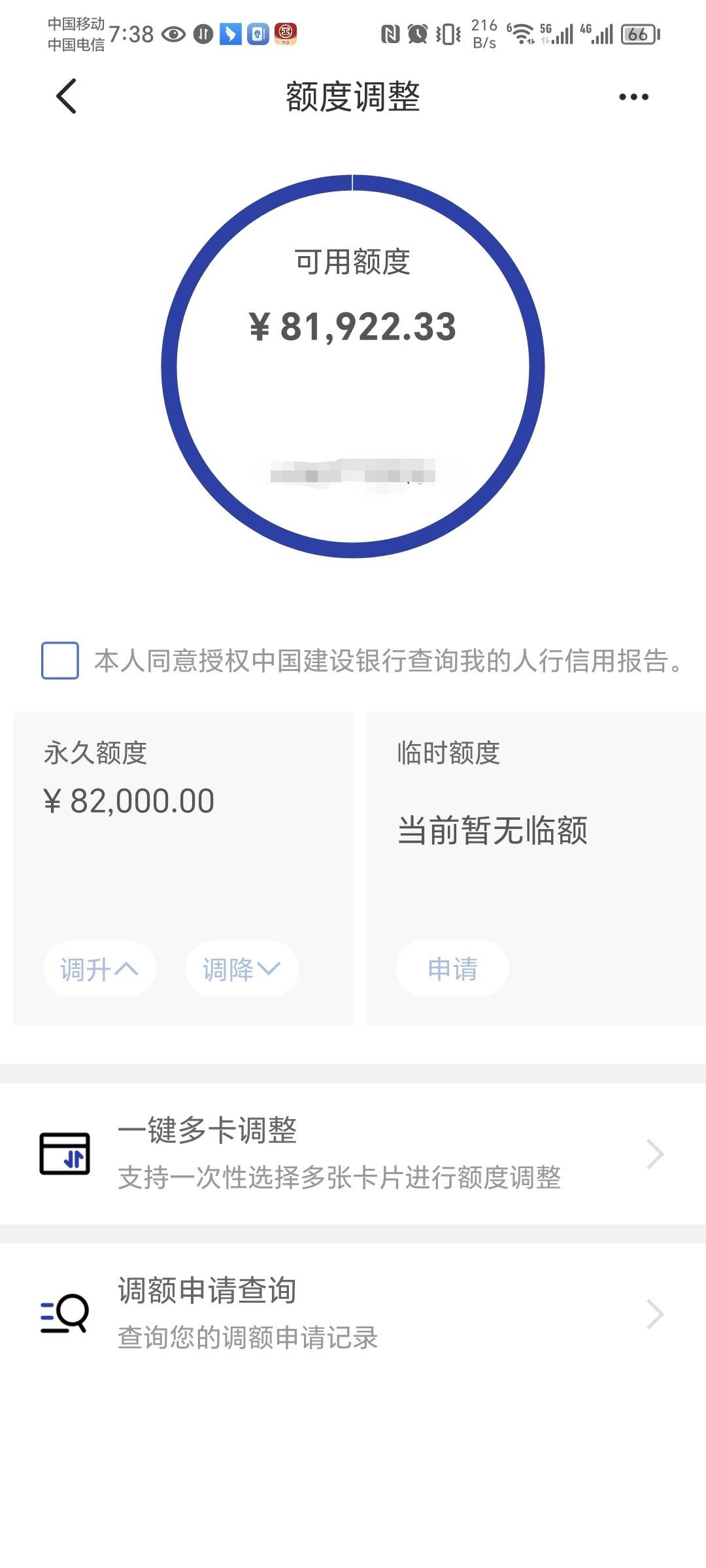Image resolution: width=706 pixels, height=1568 pixels.
Task: Tap 调降 to lower the permanent limit
Action: 242,969
